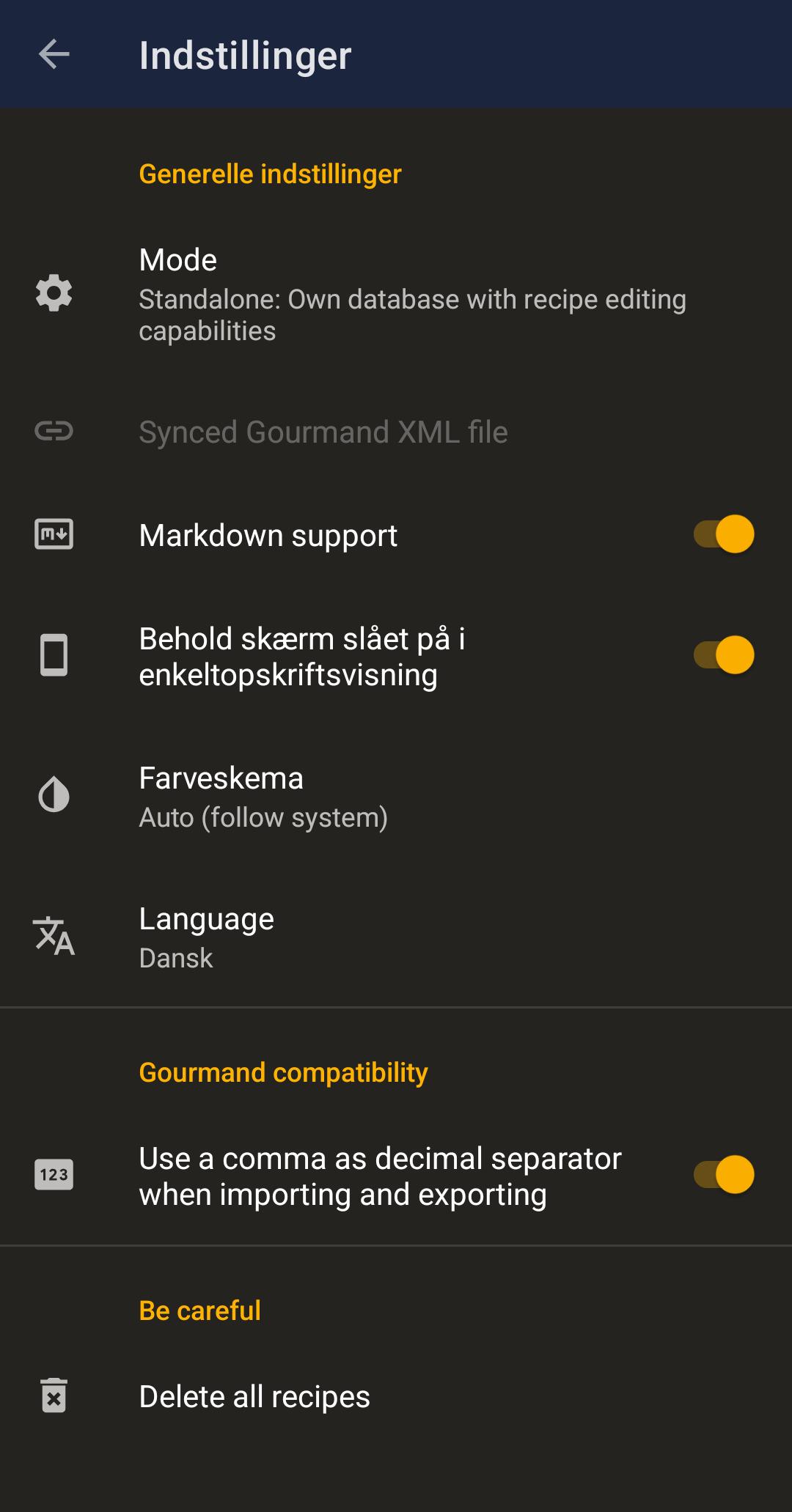Toggle comma as decimal separator switch

[x=724, y=1175]
